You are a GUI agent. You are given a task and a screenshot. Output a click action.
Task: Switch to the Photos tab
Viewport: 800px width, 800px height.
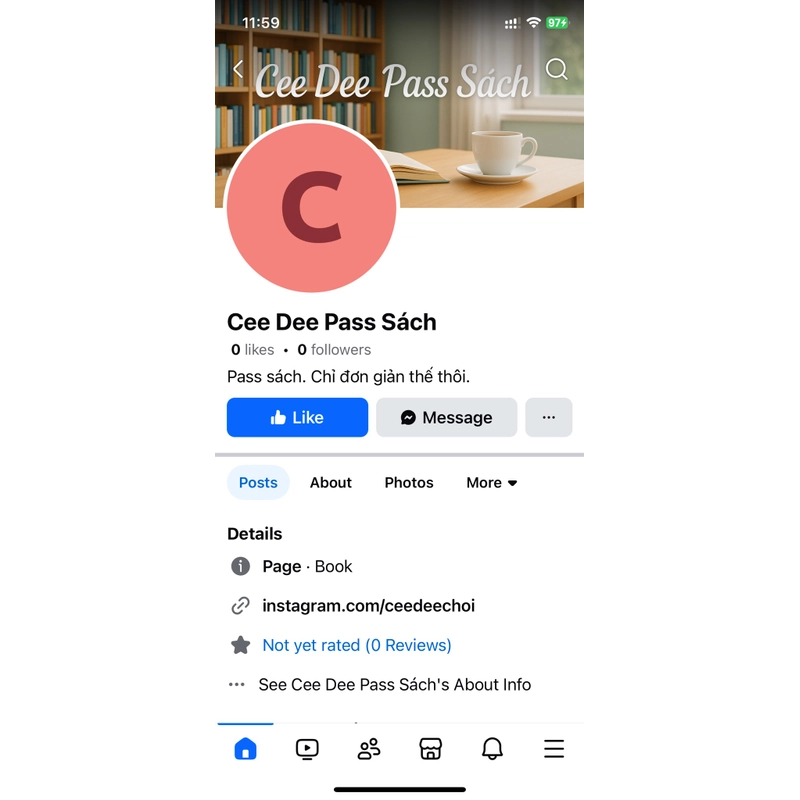click(409, 482)
